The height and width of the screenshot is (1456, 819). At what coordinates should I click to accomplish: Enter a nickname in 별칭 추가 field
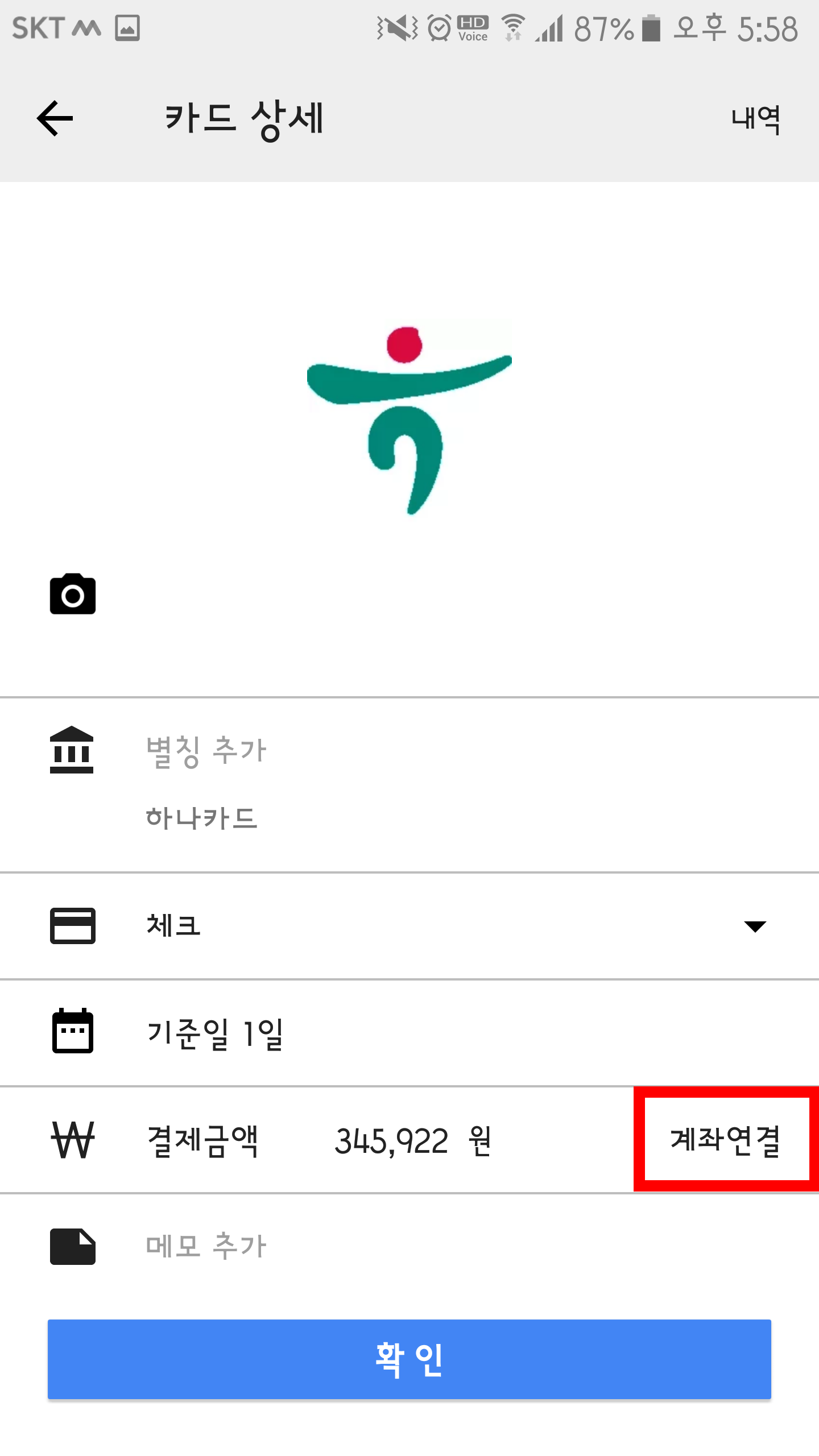point(206,751)
